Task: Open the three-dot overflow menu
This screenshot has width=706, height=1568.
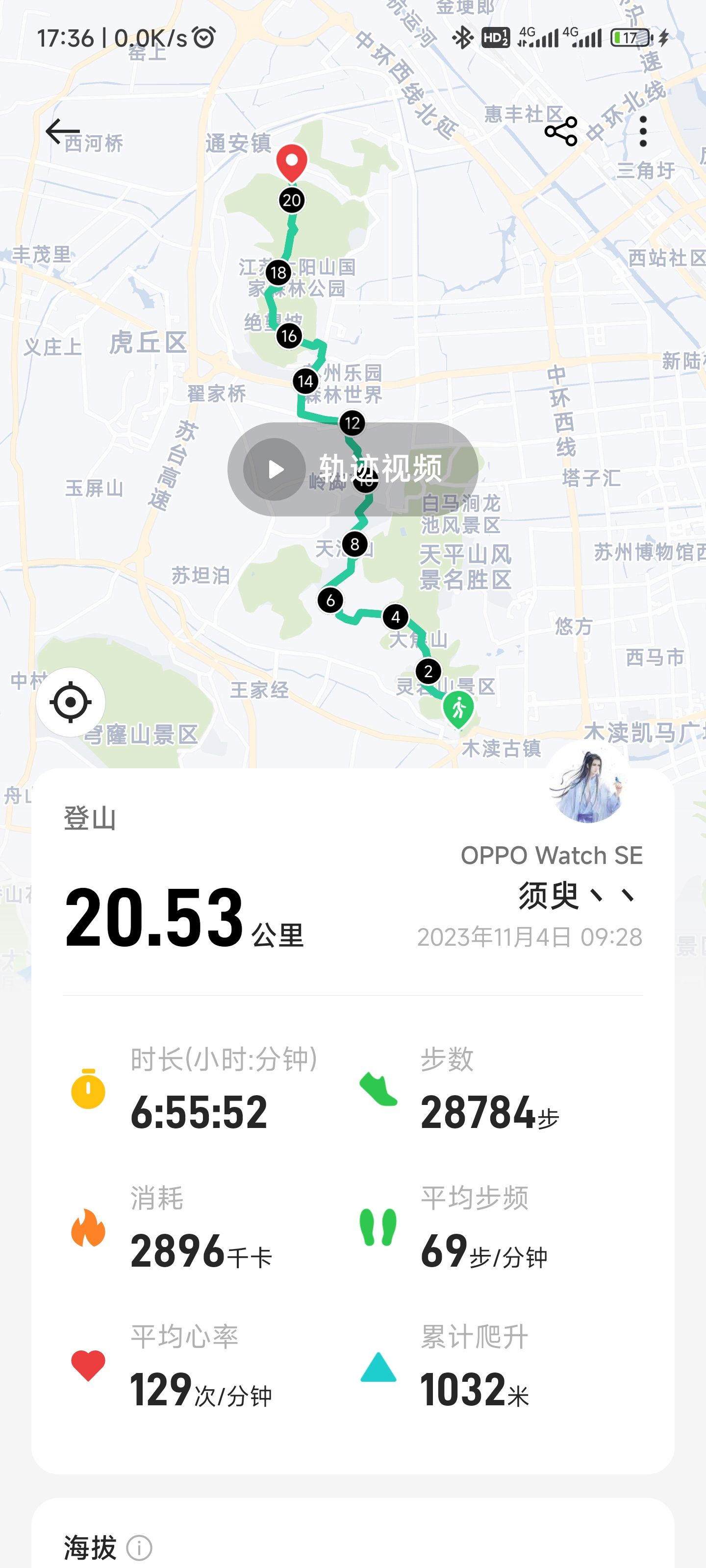Action: [x=643, y=131]
